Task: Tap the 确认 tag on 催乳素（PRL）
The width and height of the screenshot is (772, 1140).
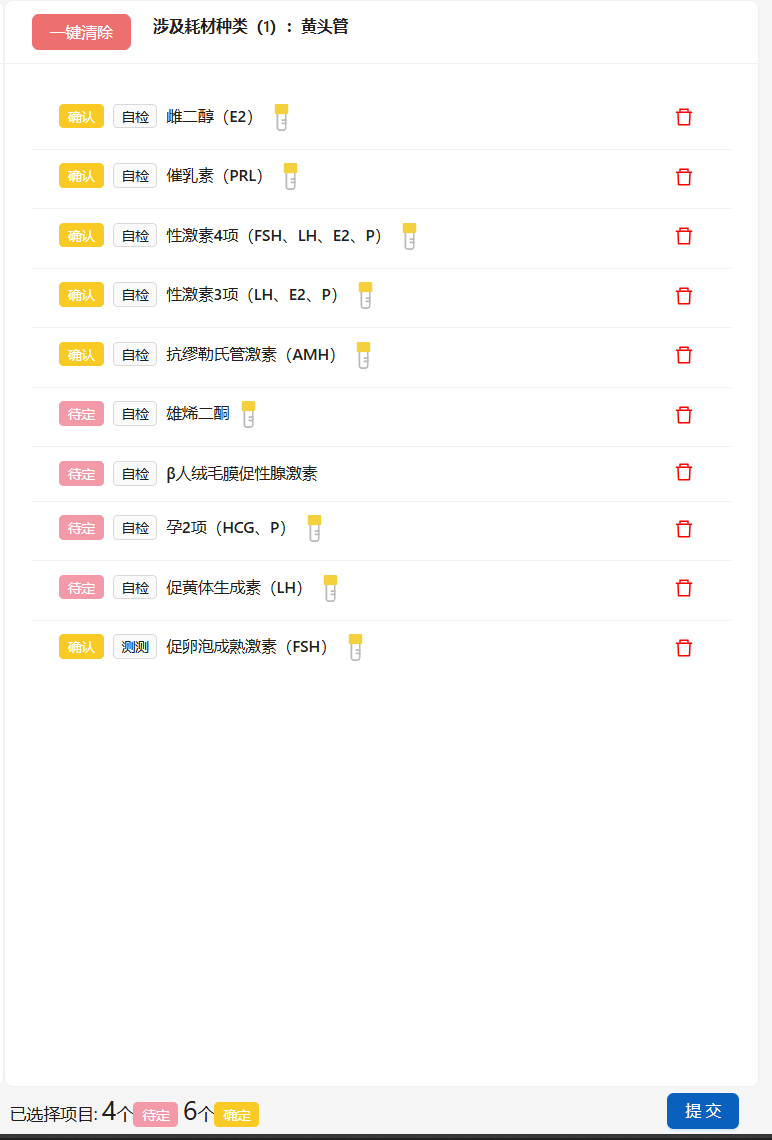Action: click(x=81, y=176)
